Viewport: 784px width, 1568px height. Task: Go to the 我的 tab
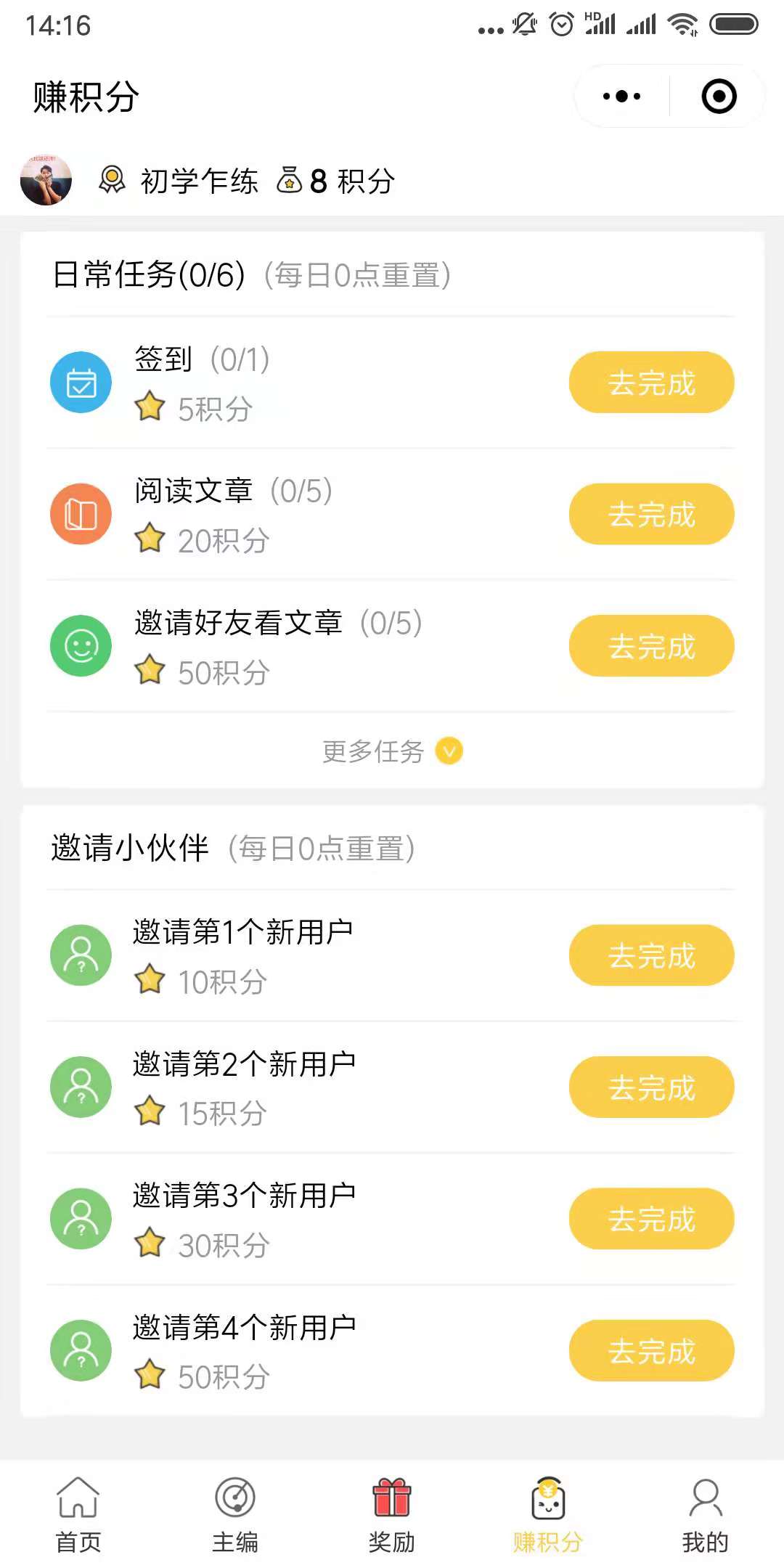pos(705,1514)
